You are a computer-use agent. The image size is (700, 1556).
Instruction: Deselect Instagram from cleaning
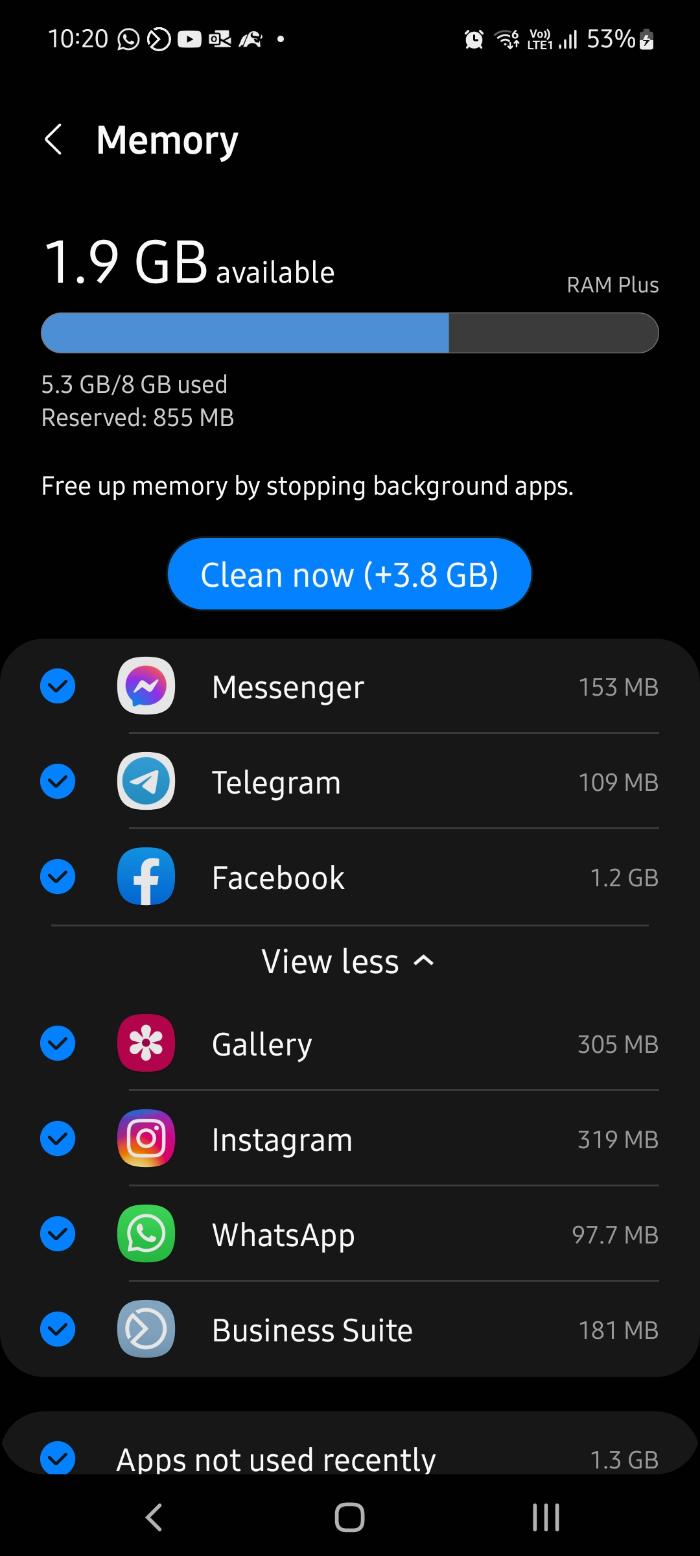[x=58, y=1139]
